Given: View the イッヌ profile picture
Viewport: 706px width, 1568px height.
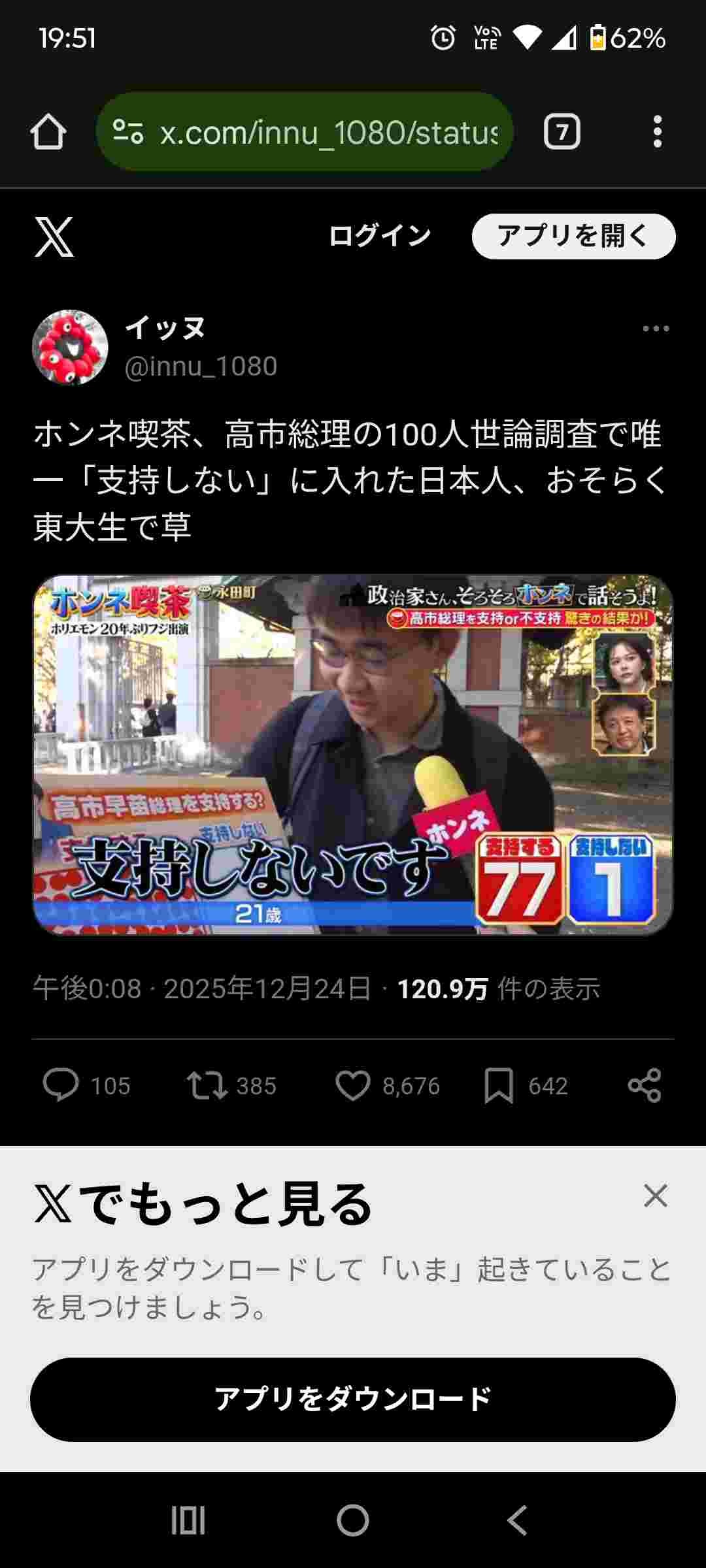Looking at the screenshot, I should click(x=70, y=348).
